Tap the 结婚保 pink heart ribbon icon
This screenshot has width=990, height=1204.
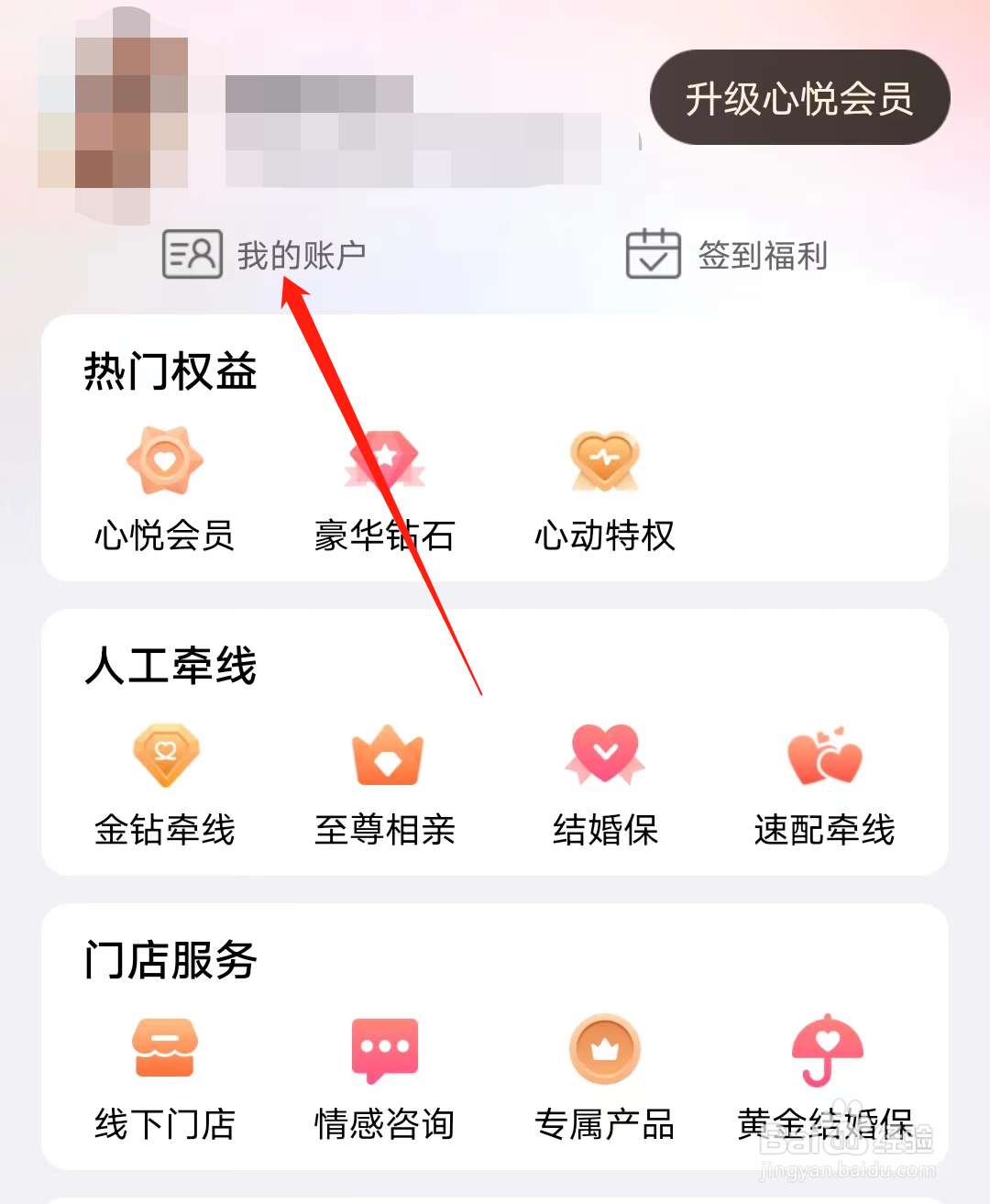click(x=603, y=756)
